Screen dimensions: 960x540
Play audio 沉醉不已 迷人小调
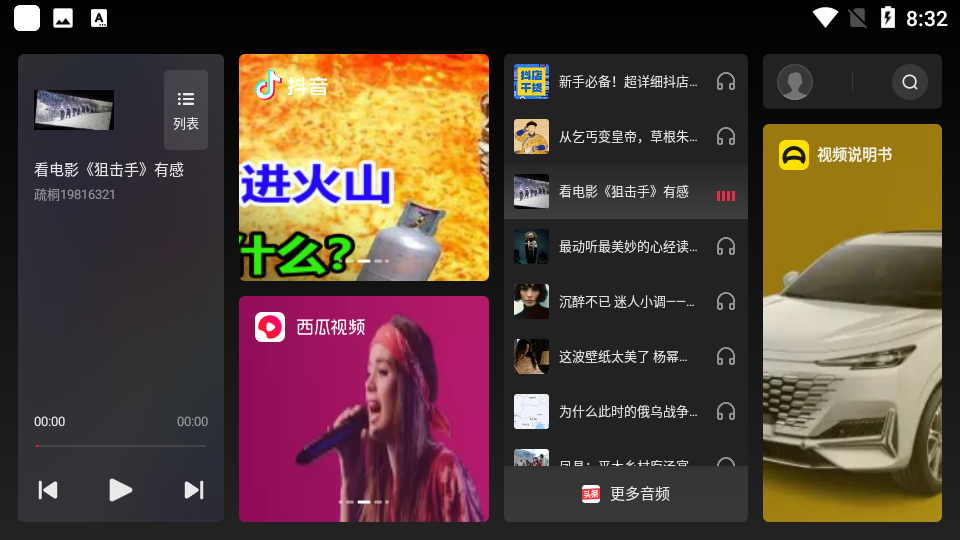[626, 302]
